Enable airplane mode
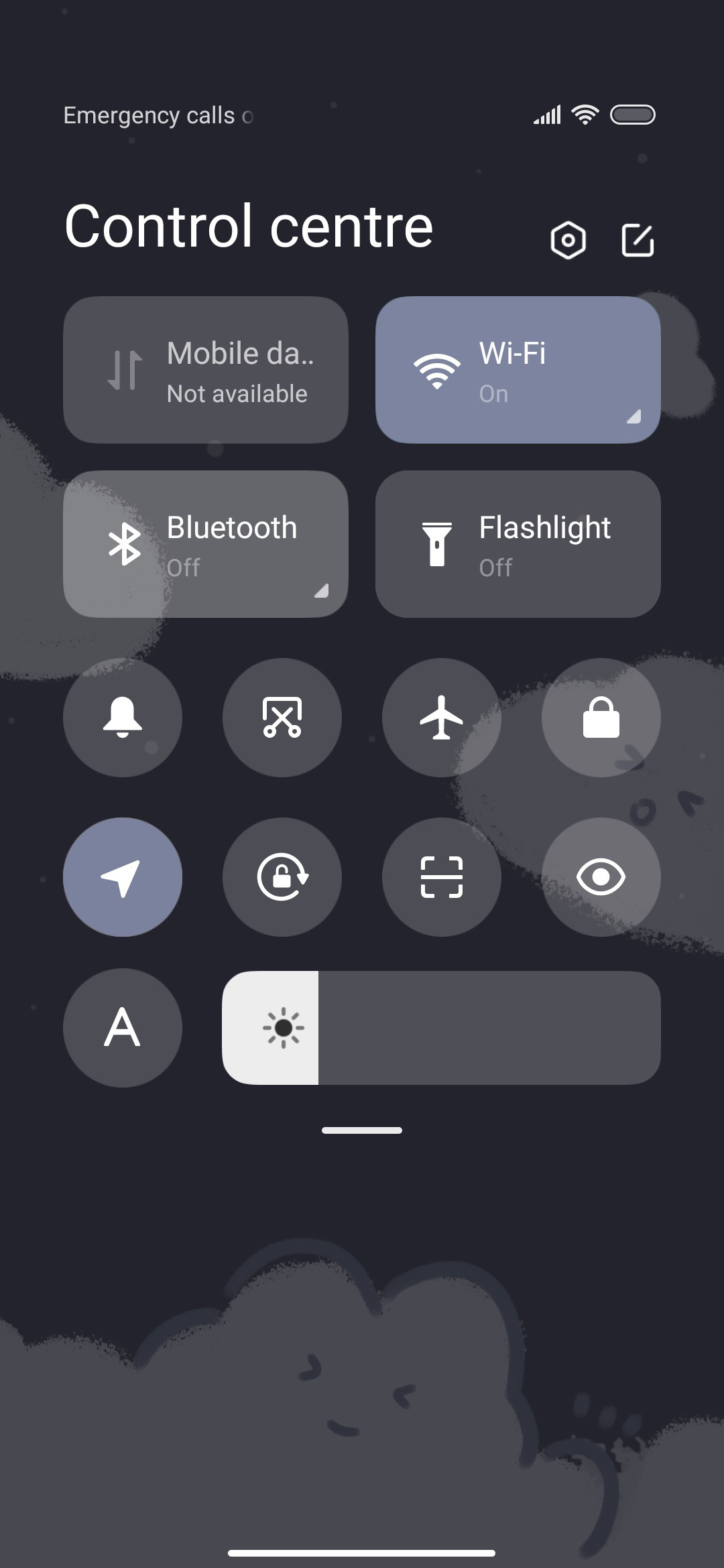 (x=442, y=718)
